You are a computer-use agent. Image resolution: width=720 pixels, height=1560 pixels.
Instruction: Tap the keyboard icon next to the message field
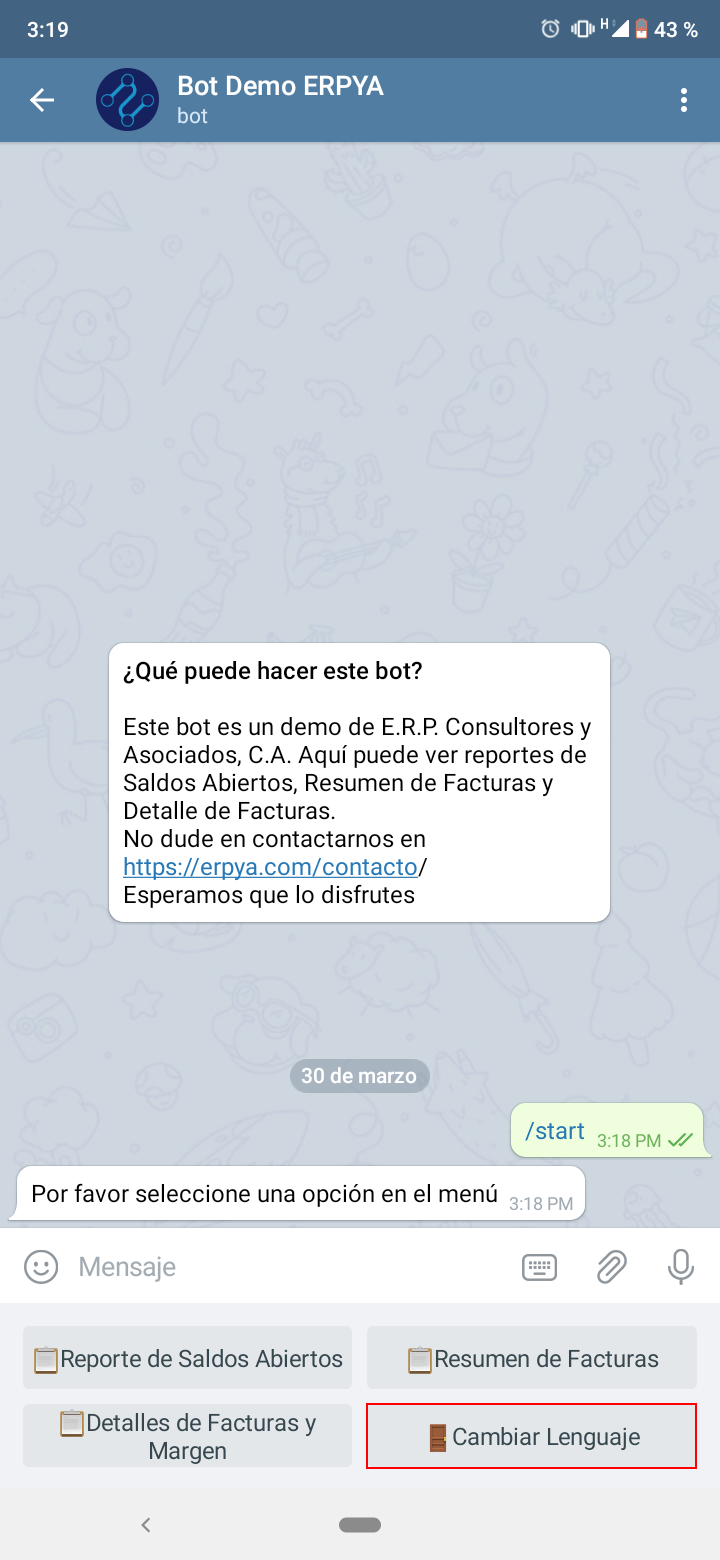click(539, 1266)
